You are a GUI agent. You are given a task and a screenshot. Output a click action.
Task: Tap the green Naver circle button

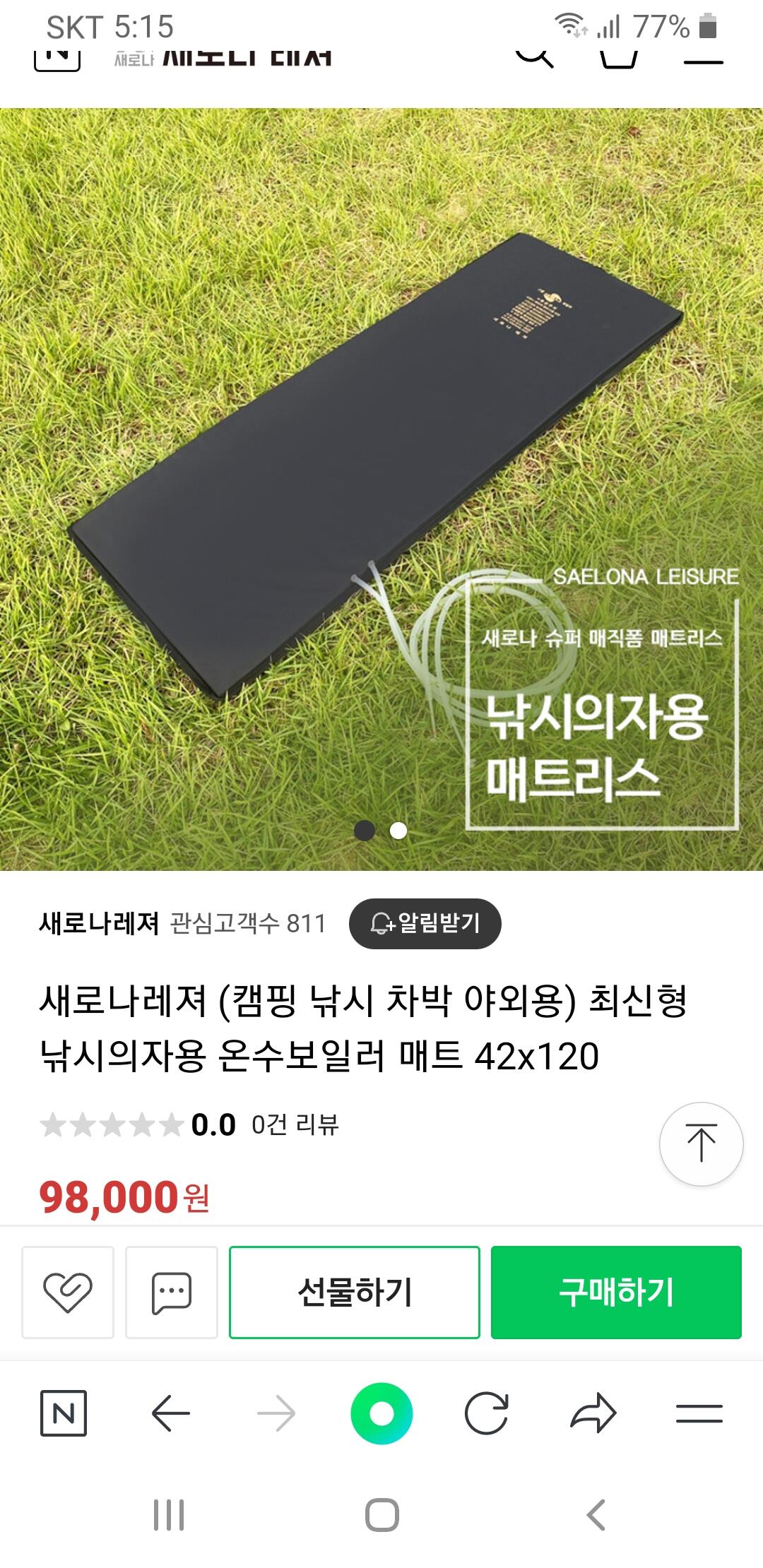click(x=381, y=1413)
